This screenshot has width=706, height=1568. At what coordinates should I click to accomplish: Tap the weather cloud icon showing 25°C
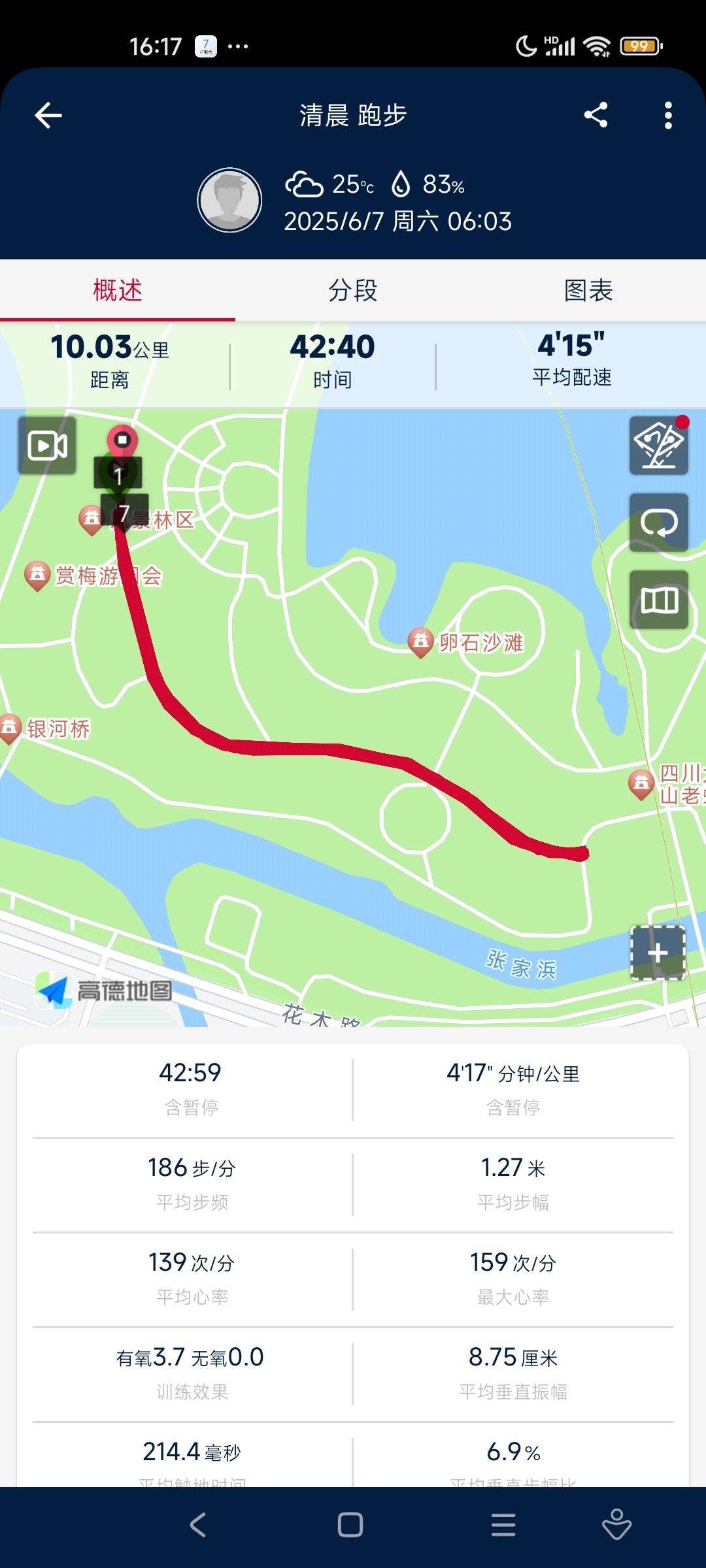click(305, 186)
